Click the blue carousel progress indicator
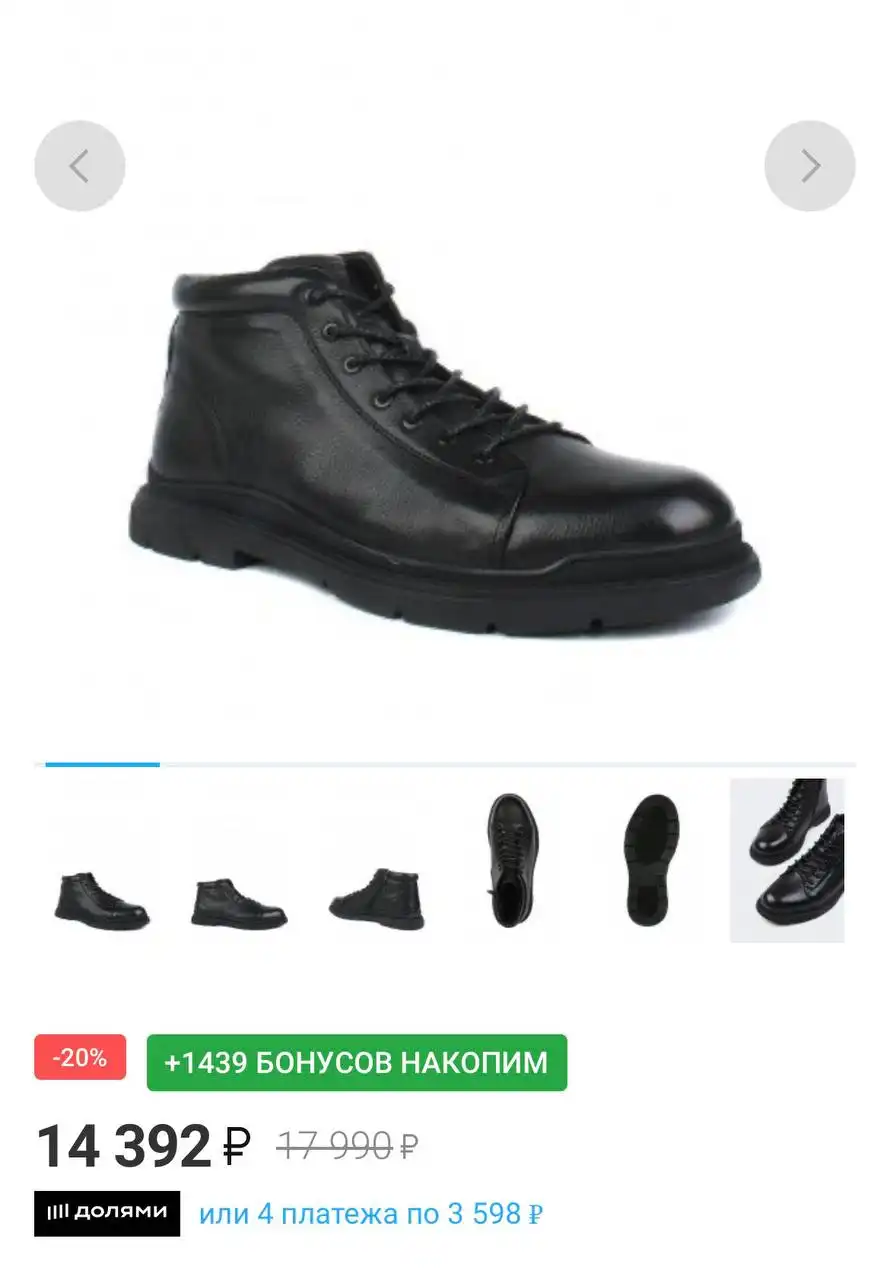 tap(100, 764)
